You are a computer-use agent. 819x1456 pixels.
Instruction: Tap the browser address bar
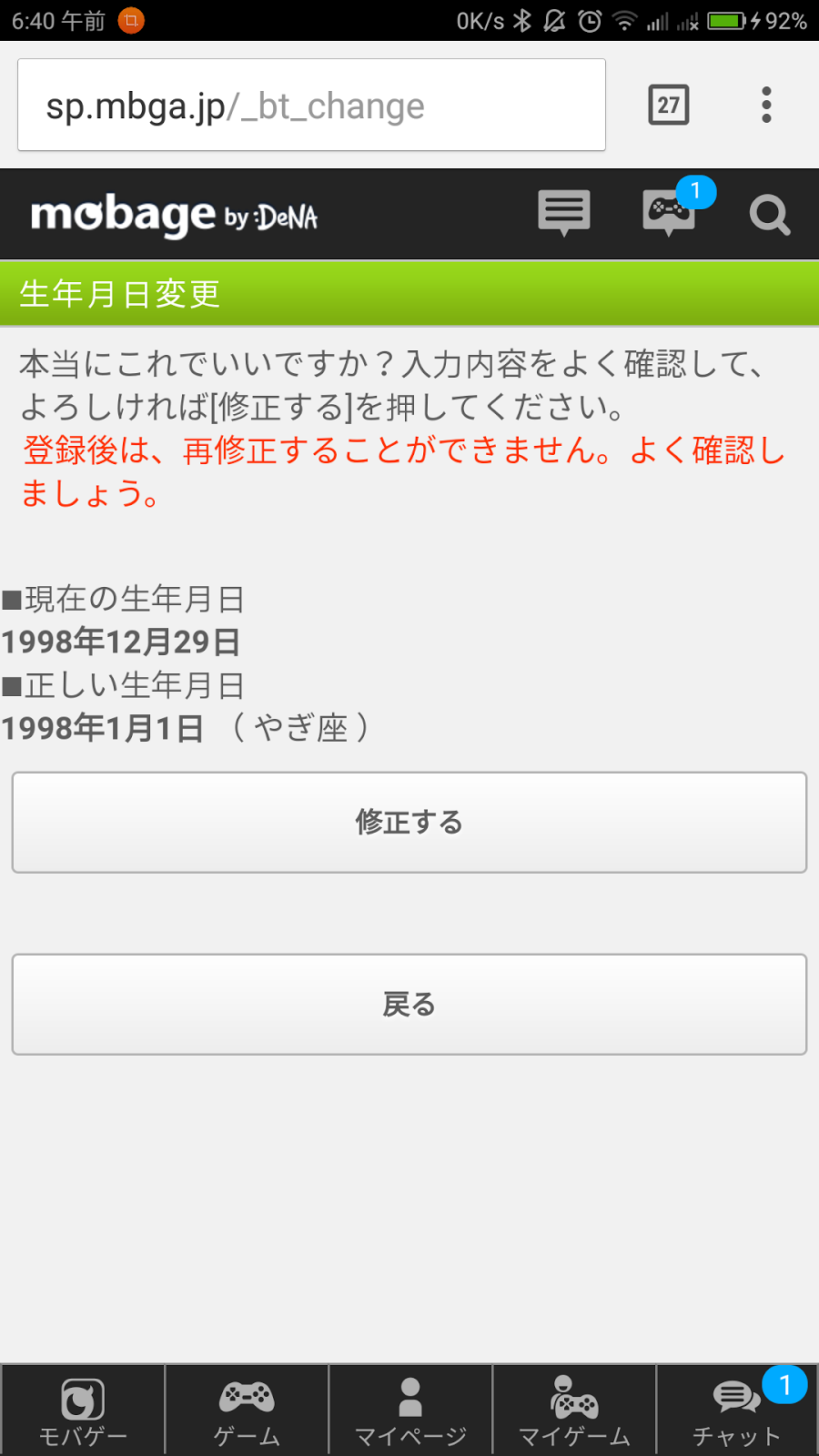[311, 106]
